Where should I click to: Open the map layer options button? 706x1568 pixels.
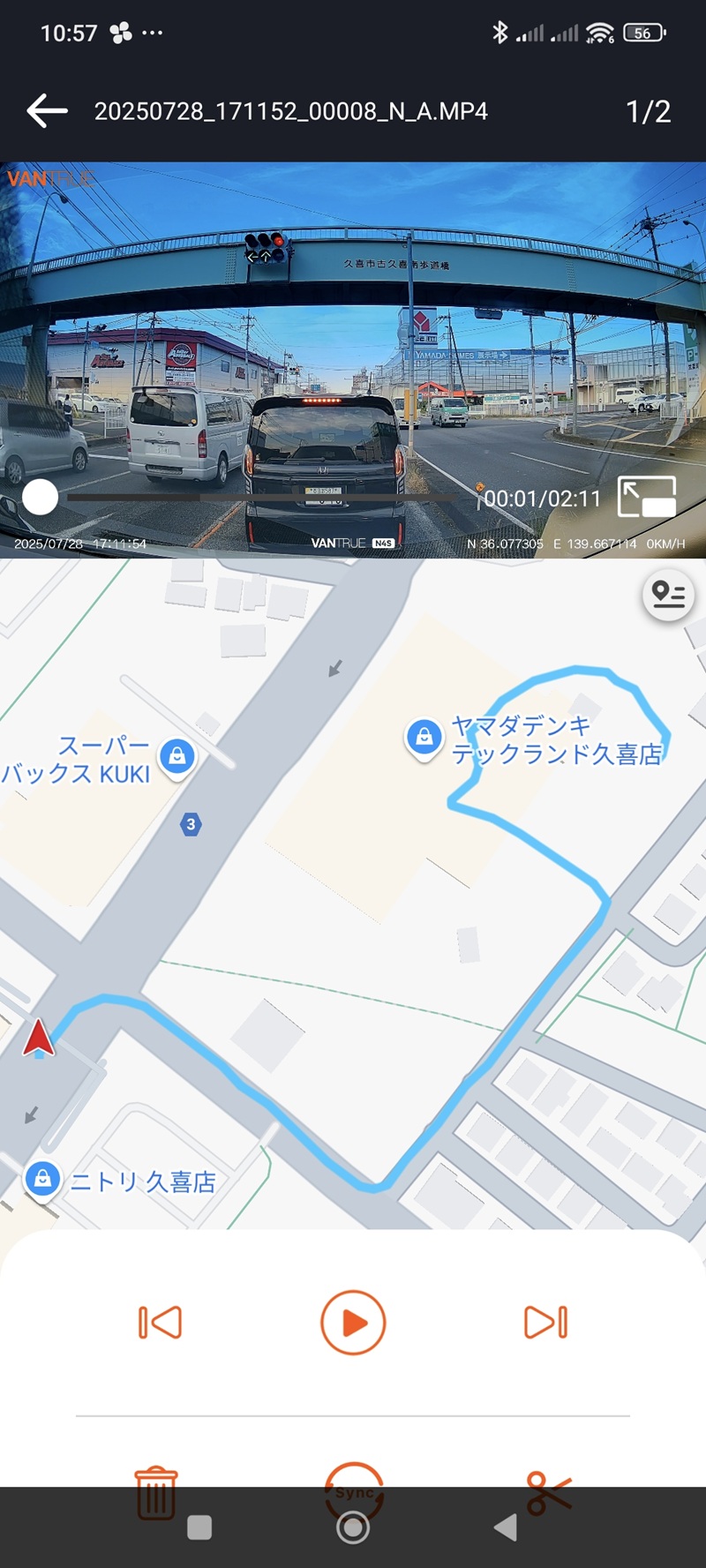(668, 595)
